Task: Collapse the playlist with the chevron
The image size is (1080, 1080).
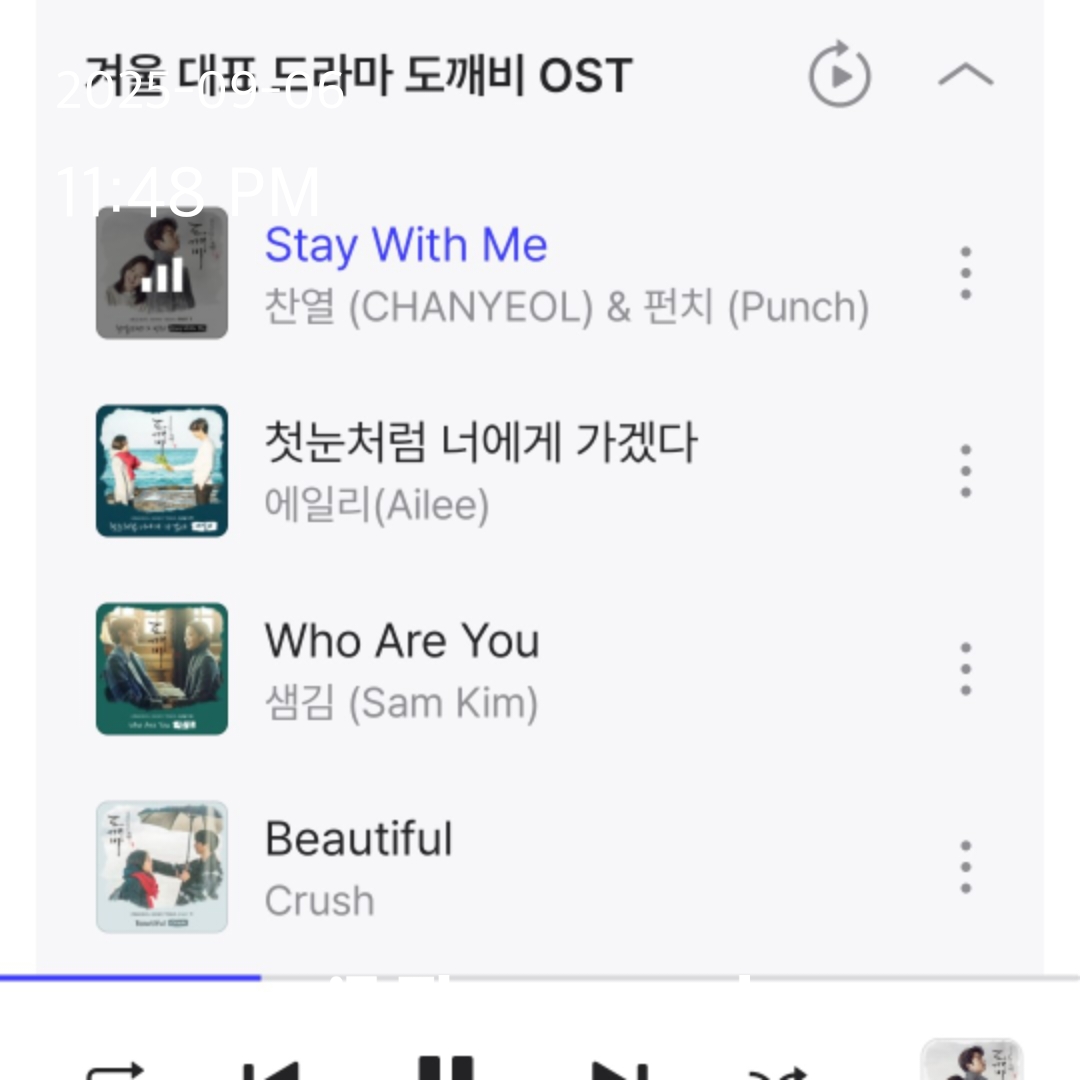Action: (965, 74)
